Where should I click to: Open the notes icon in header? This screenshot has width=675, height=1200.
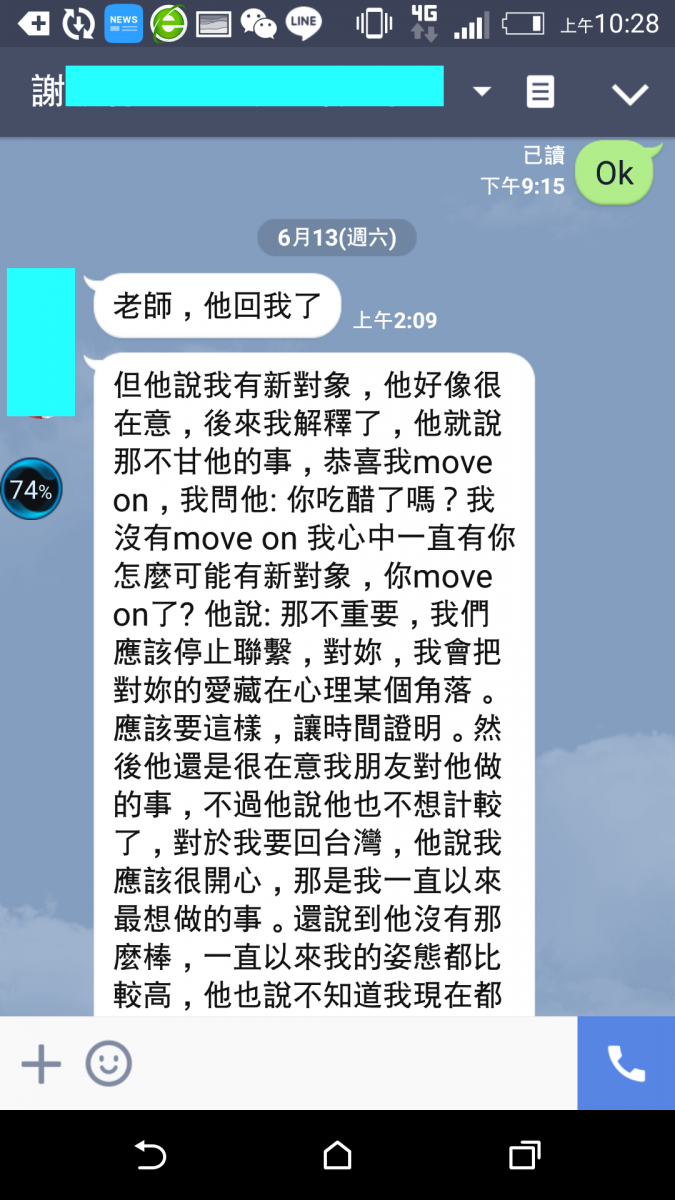click(540, 92)
